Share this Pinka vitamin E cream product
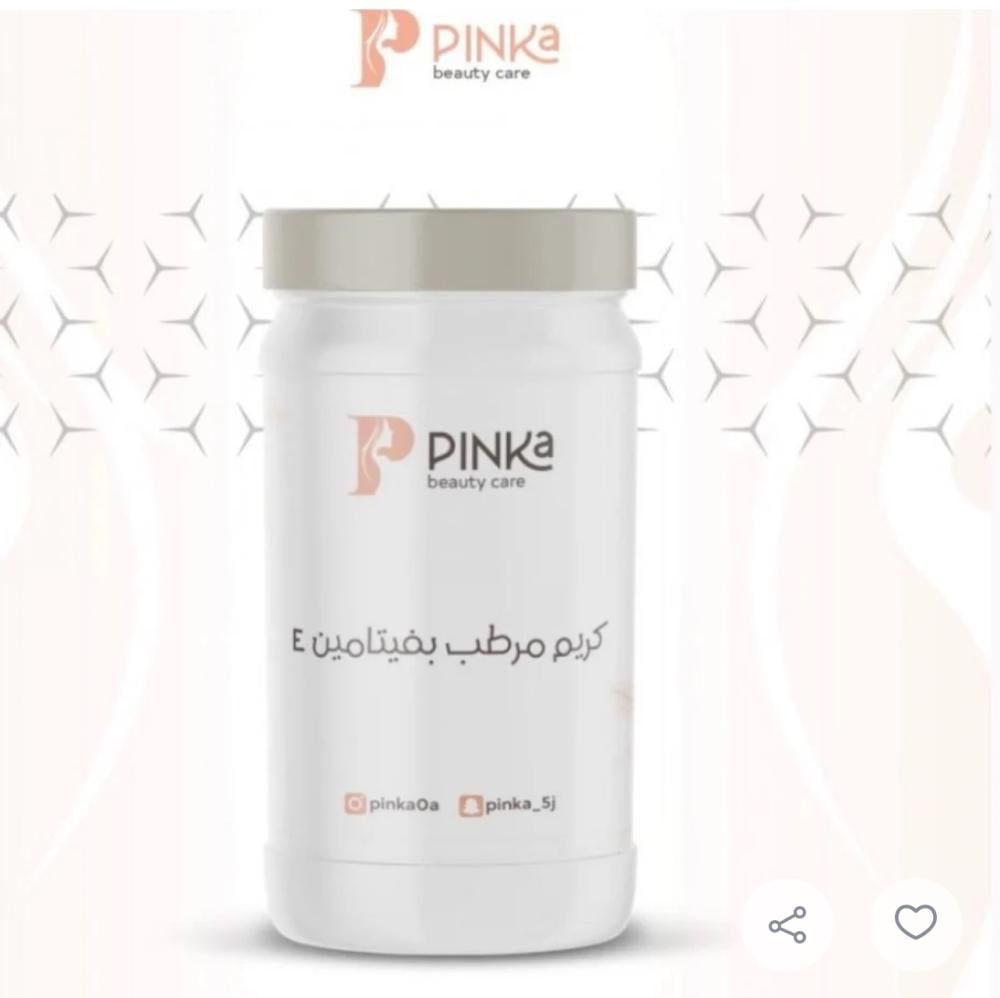Screen dimensions: 1000x998 787,924
